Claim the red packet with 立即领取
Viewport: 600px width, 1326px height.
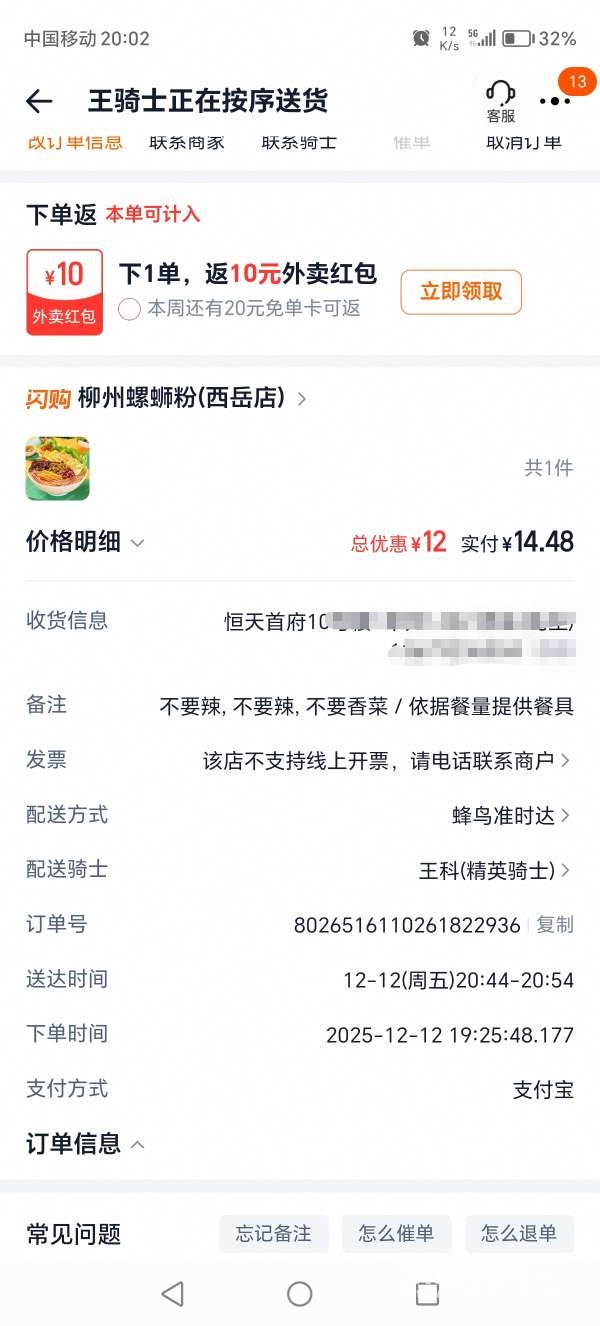[461, 292]
